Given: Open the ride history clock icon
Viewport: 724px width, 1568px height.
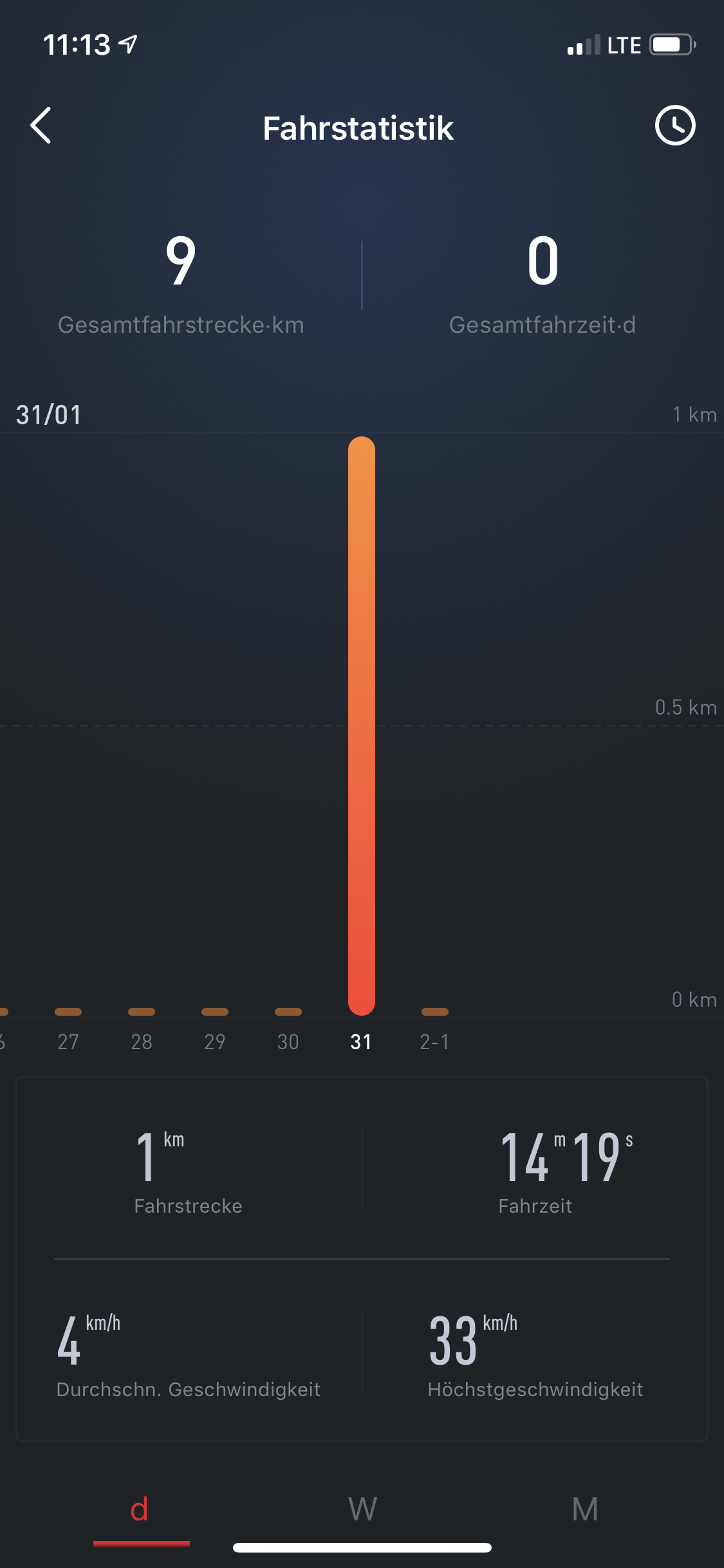Looking at the screenshot, I should [675, 126].
